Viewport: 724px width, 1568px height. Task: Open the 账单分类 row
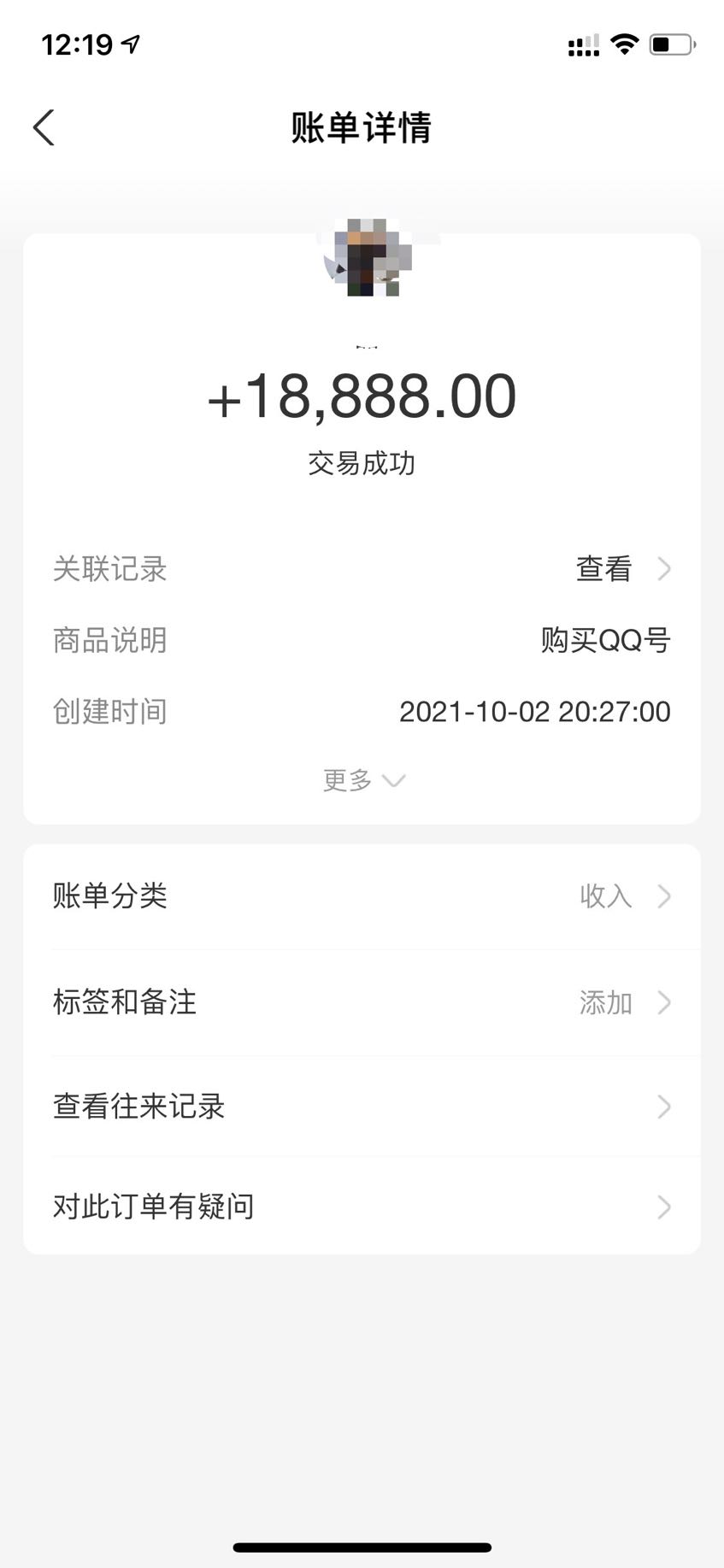point(362,896)
